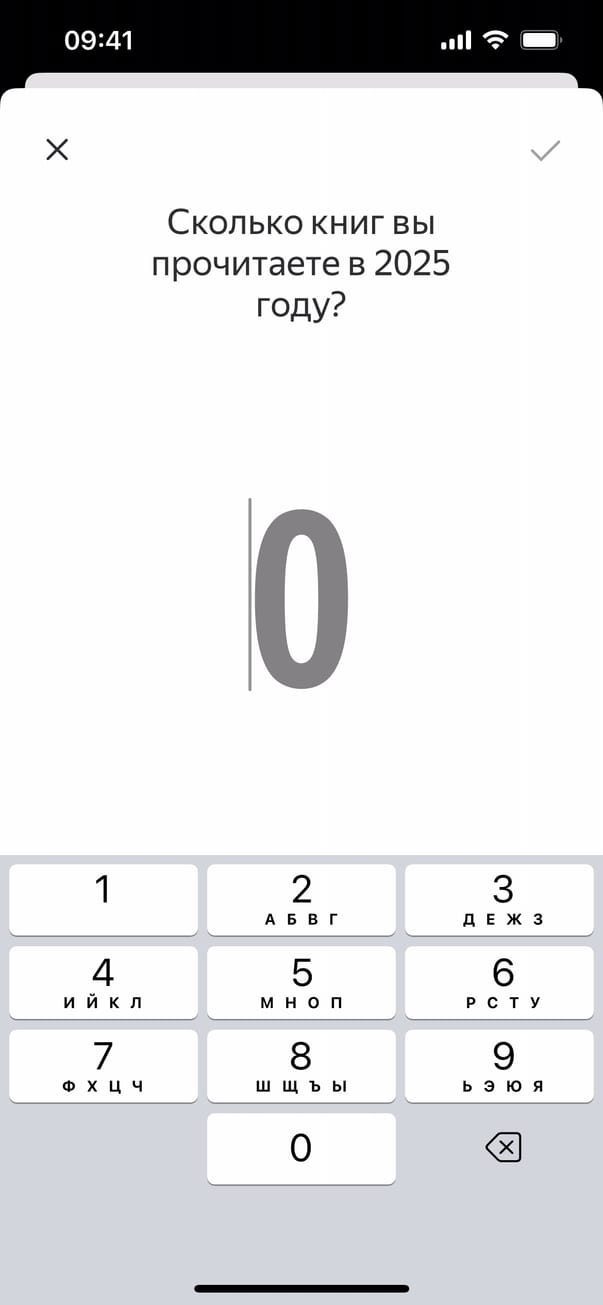The width and height of the screenshot is (603, 1305).
Task: Tap keypad digit 6
Action: (502, 982)
